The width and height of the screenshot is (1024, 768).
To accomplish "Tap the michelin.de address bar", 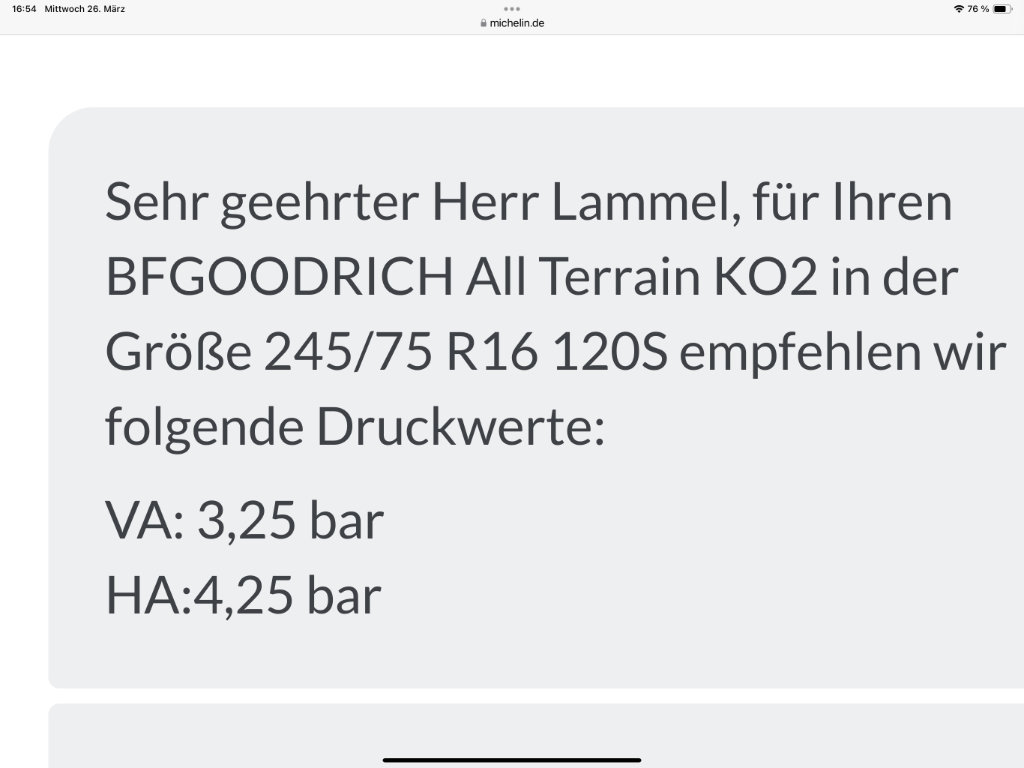I will [x=512, y=23].
